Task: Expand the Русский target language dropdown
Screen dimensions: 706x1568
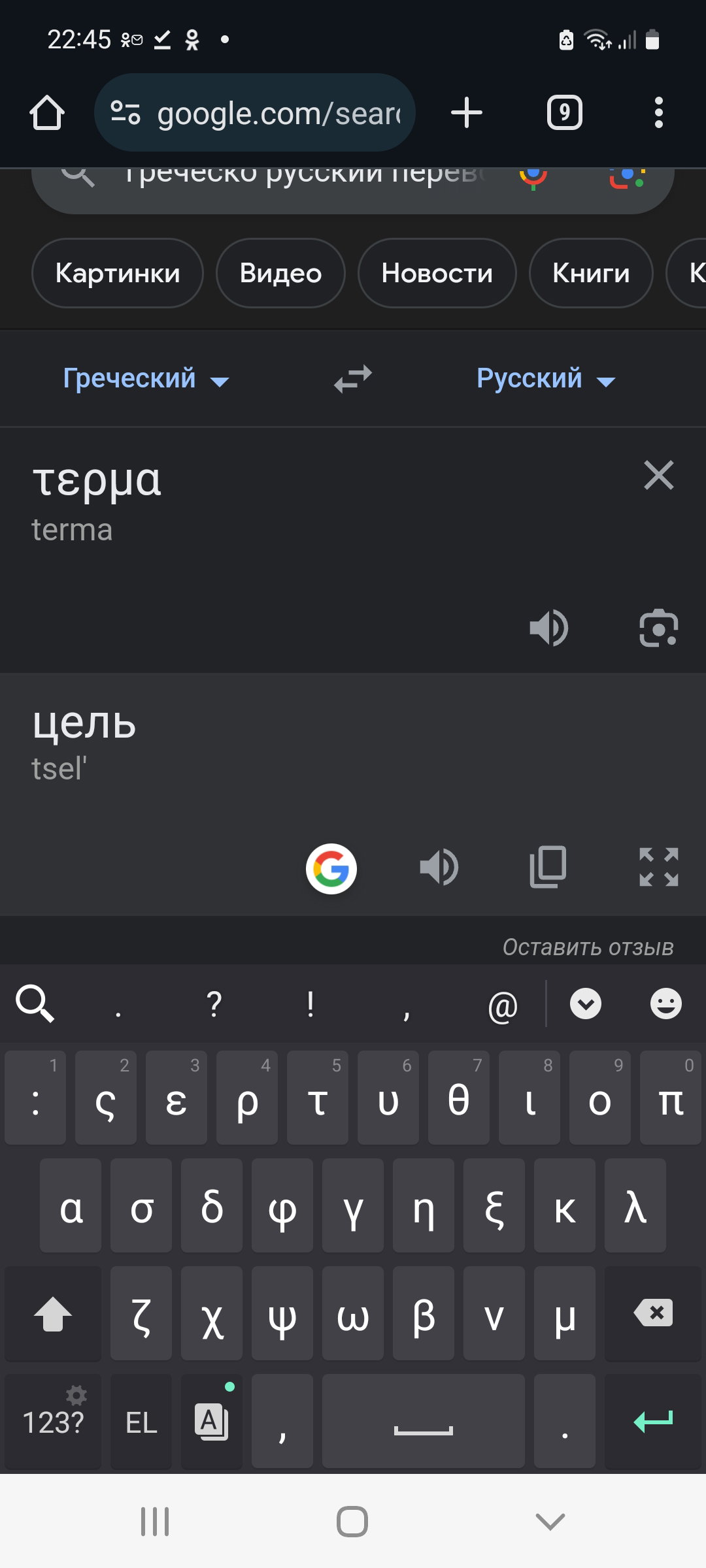Action: (x=546, y=378)
